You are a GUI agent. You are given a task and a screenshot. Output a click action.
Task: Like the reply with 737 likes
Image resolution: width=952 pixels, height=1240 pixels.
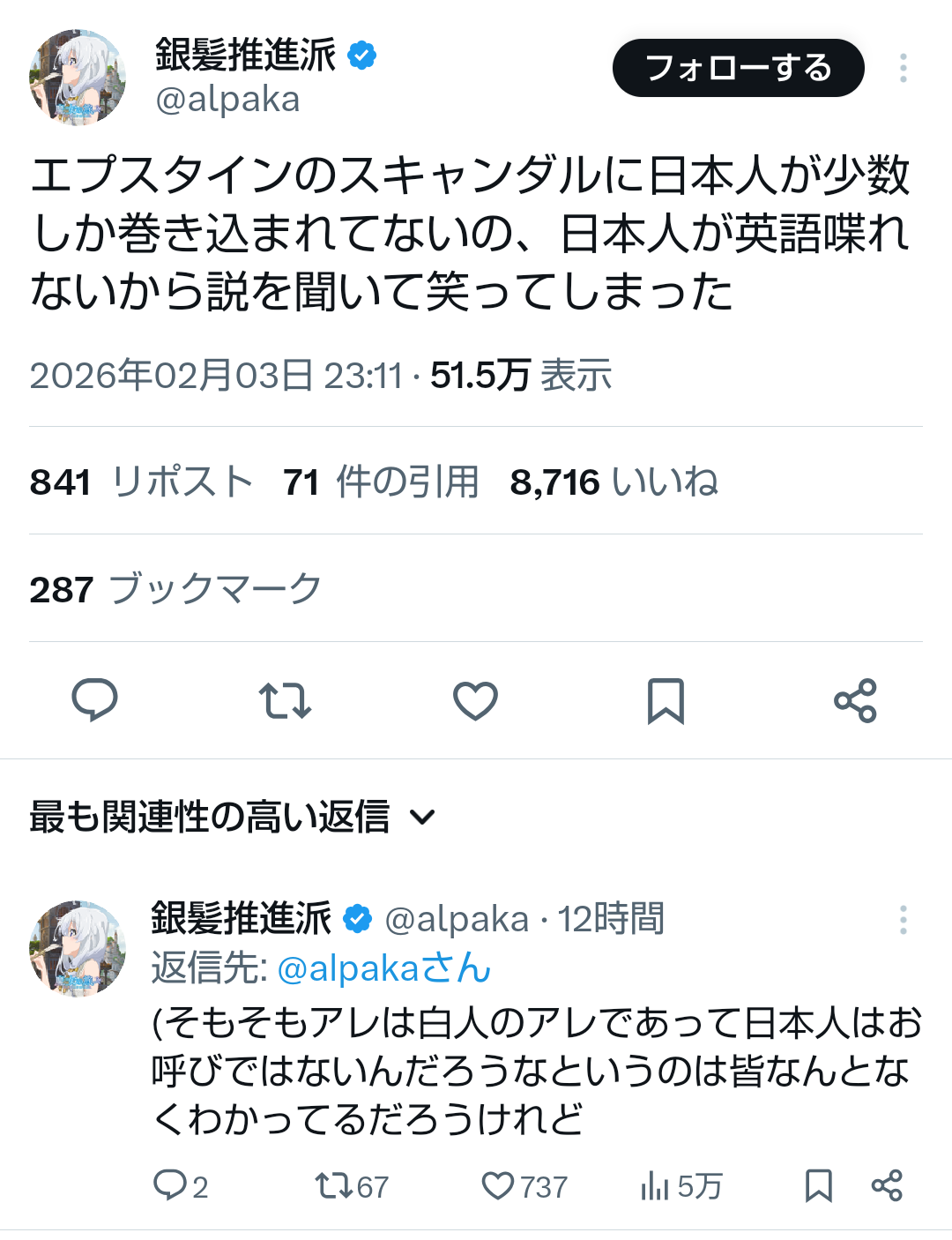coord(524,1186)
